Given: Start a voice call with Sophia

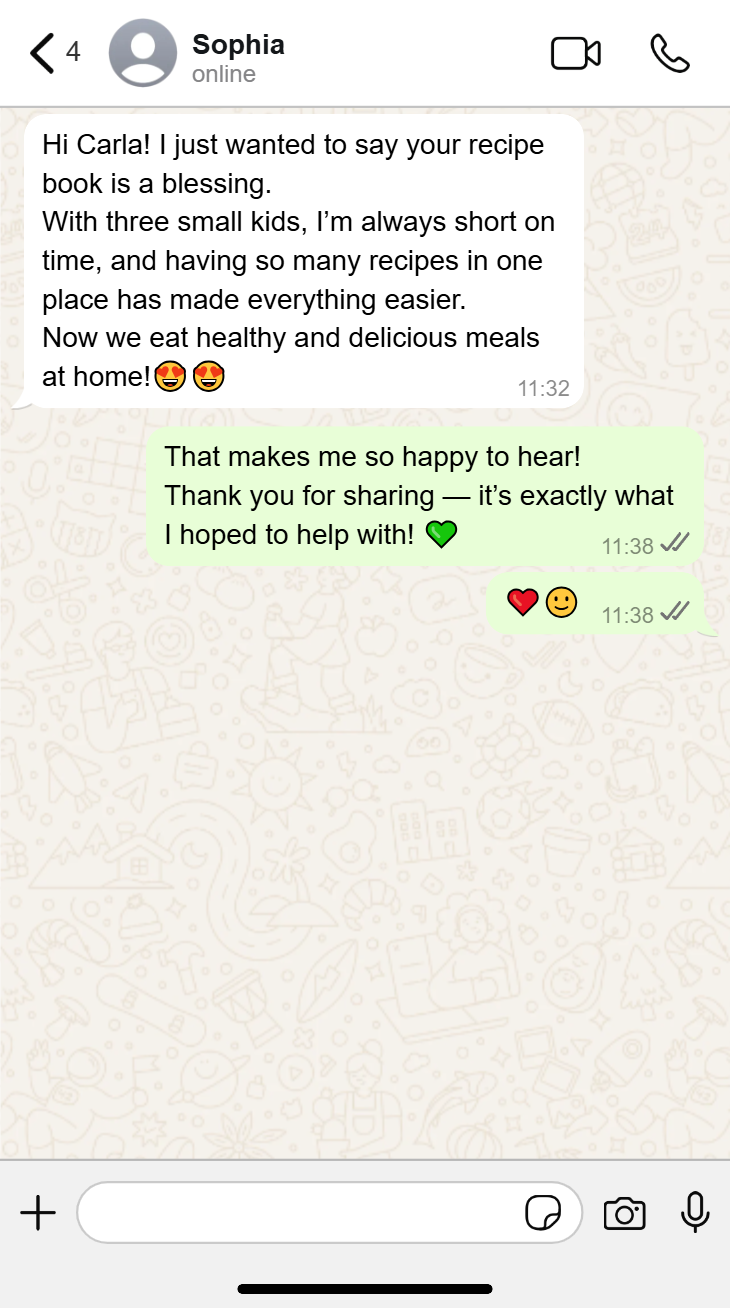Looking at the screenshot, I should coord(670,53).
